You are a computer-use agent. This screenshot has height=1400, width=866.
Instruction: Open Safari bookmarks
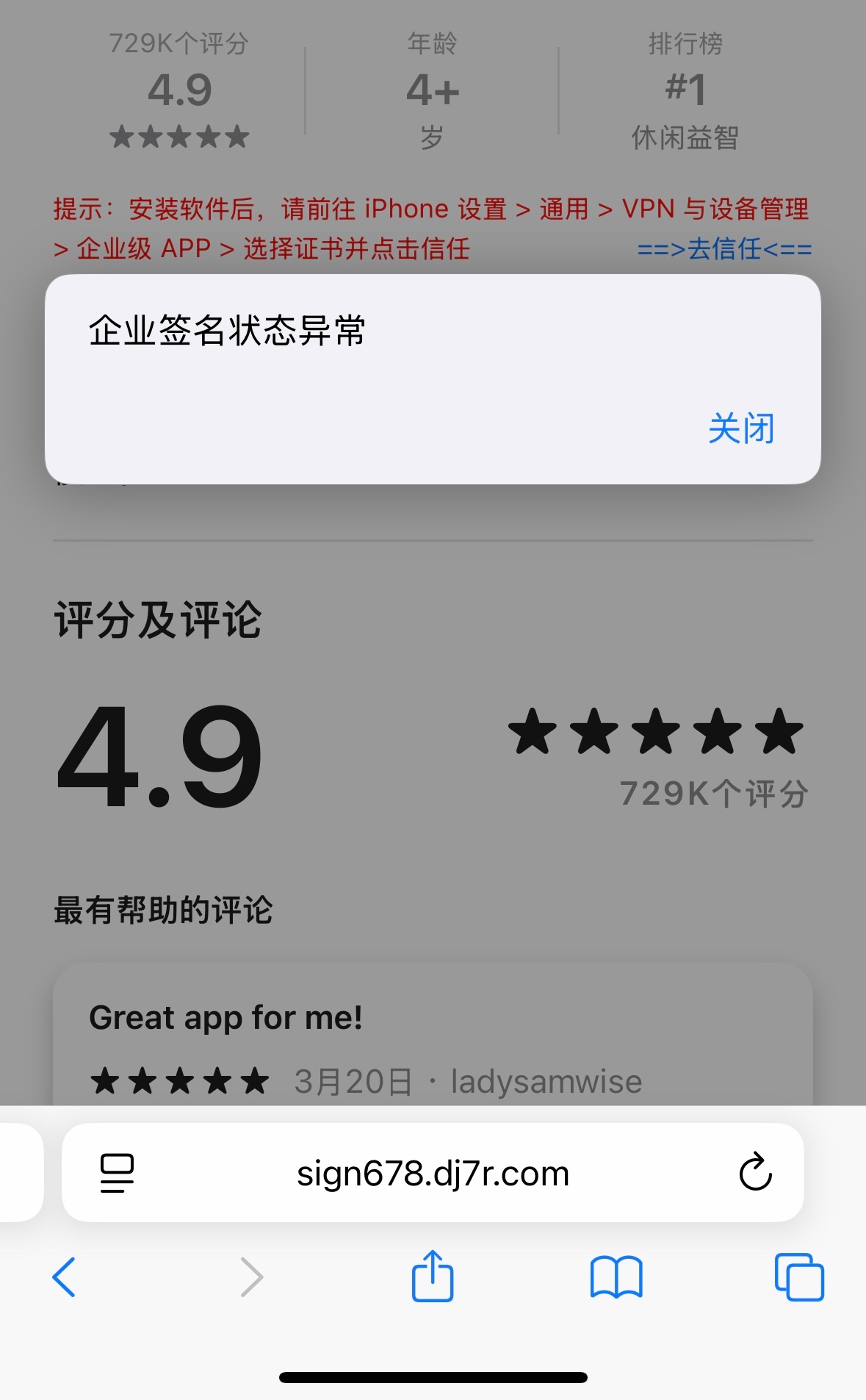[616, 1277]
